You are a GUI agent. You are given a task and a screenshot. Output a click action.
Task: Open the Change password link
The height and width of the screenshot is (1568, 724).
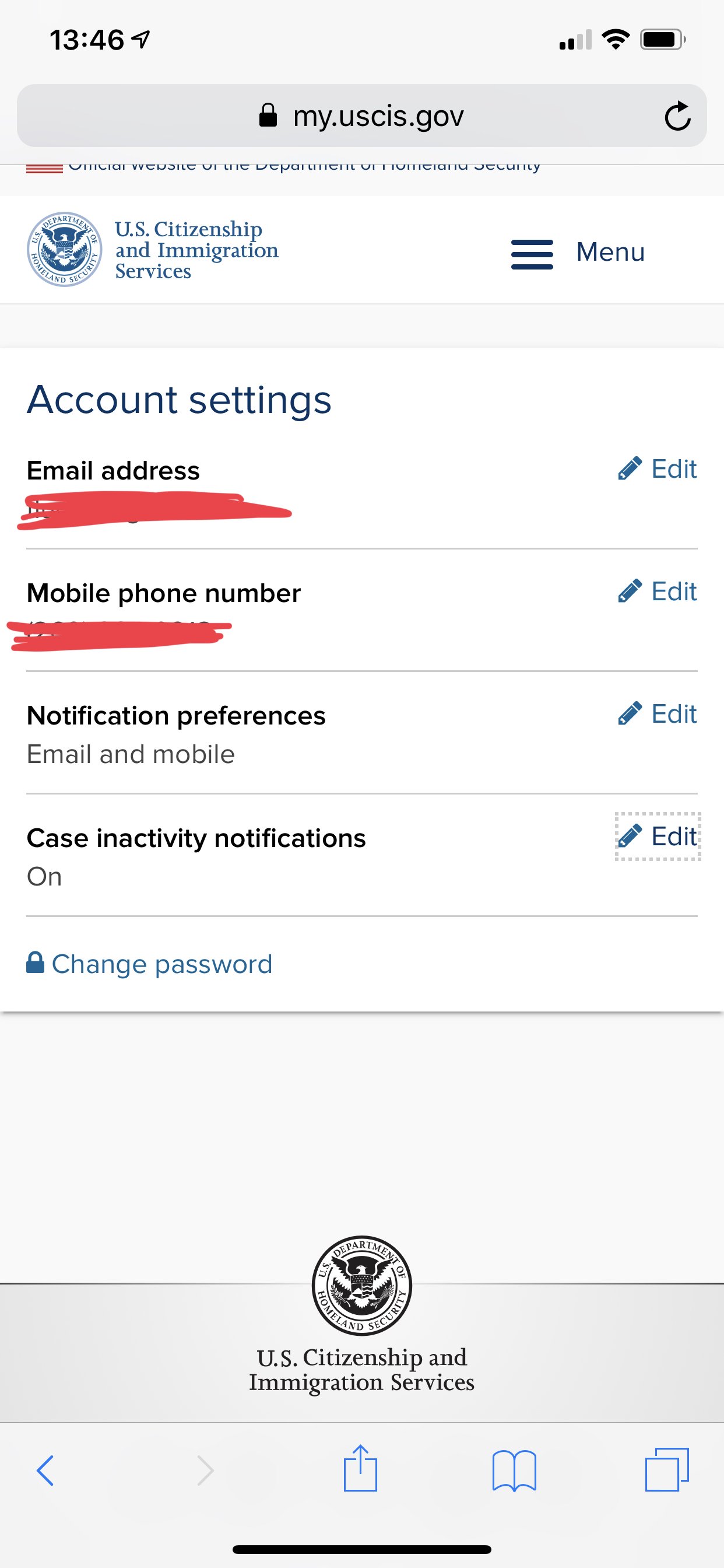[x=150, y=964]
